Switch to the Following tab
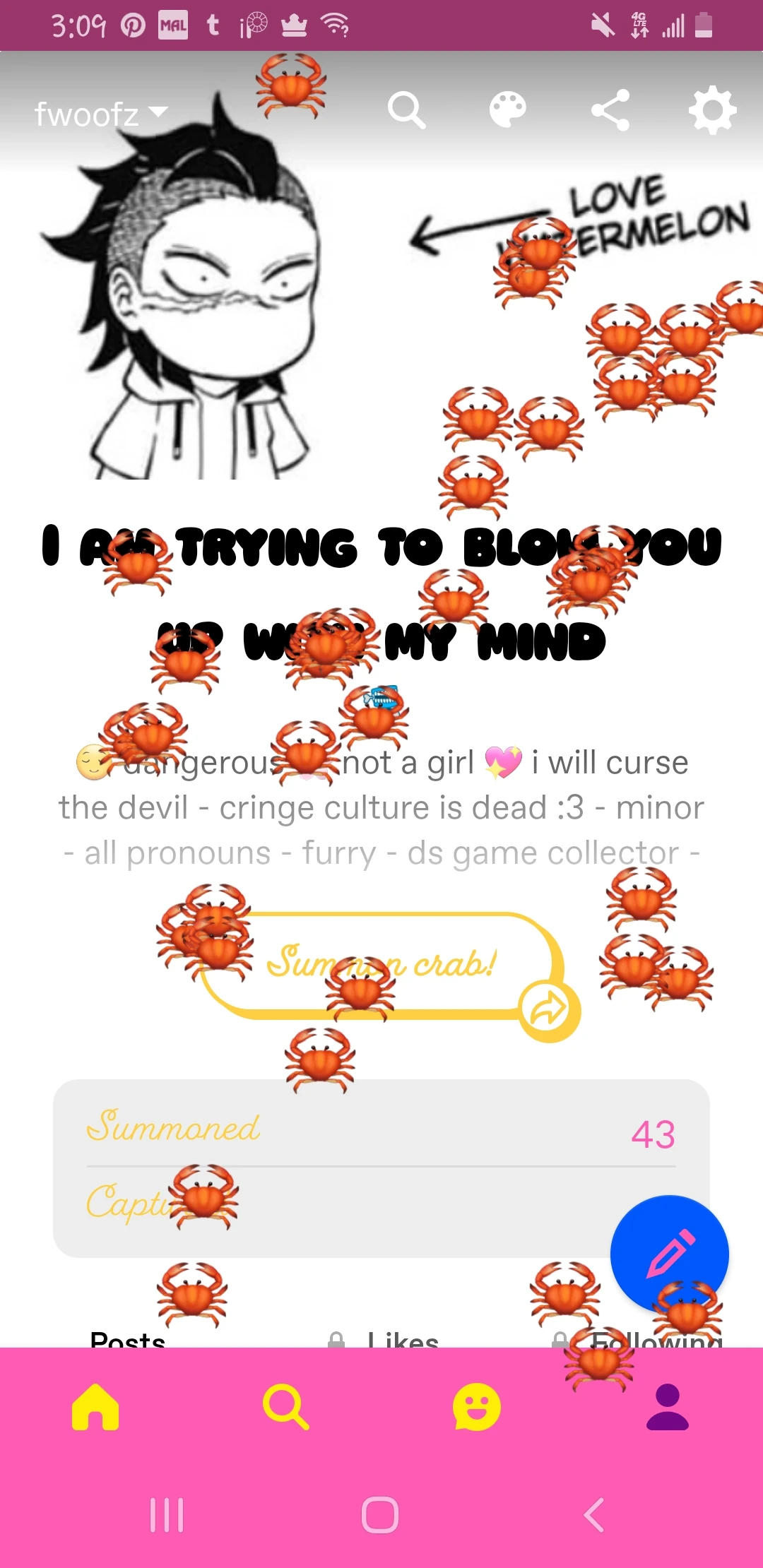Viewport: 763px width, 1568px height. pyautogui.click(x=656, y=1338)
